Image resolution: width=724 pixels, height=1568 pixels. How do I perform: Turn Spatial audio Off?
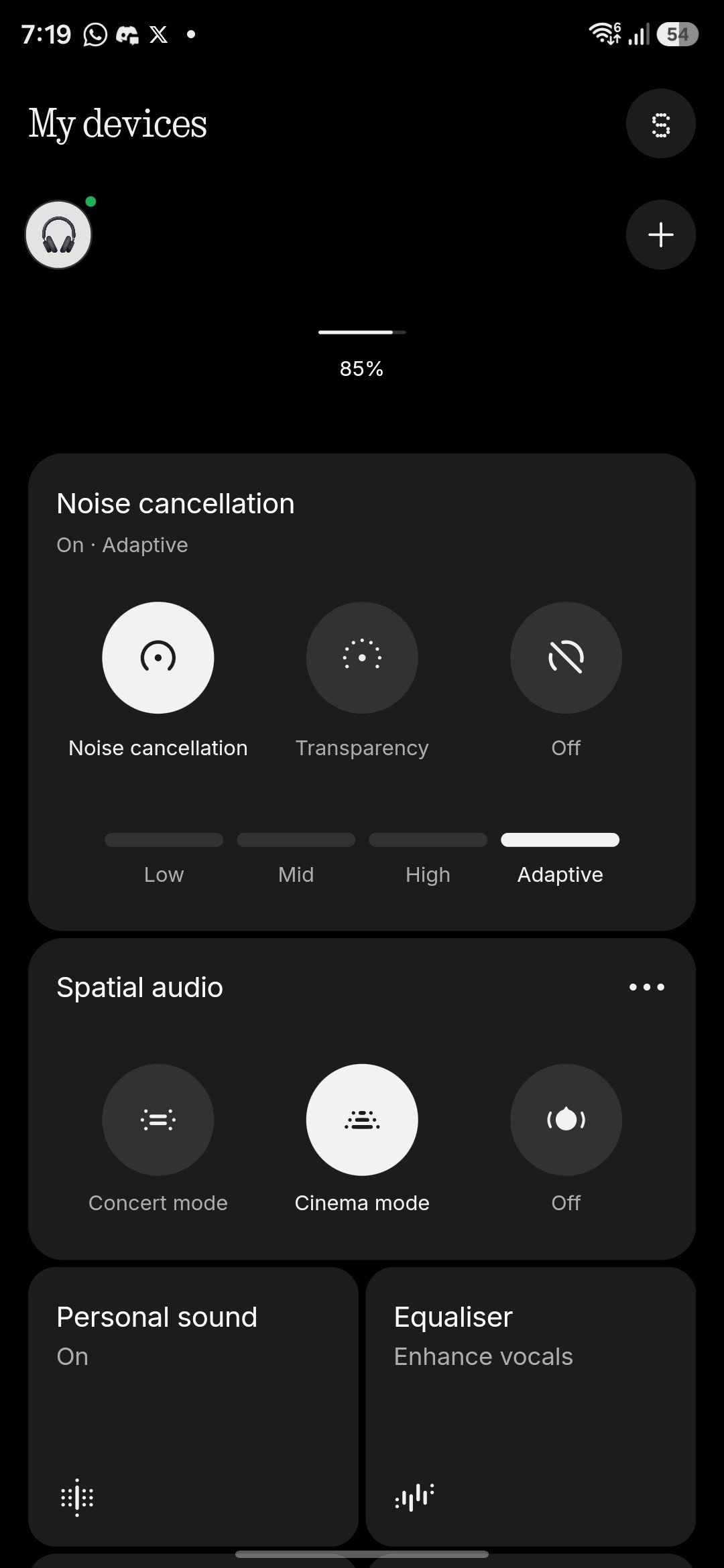pos(566,1119)
